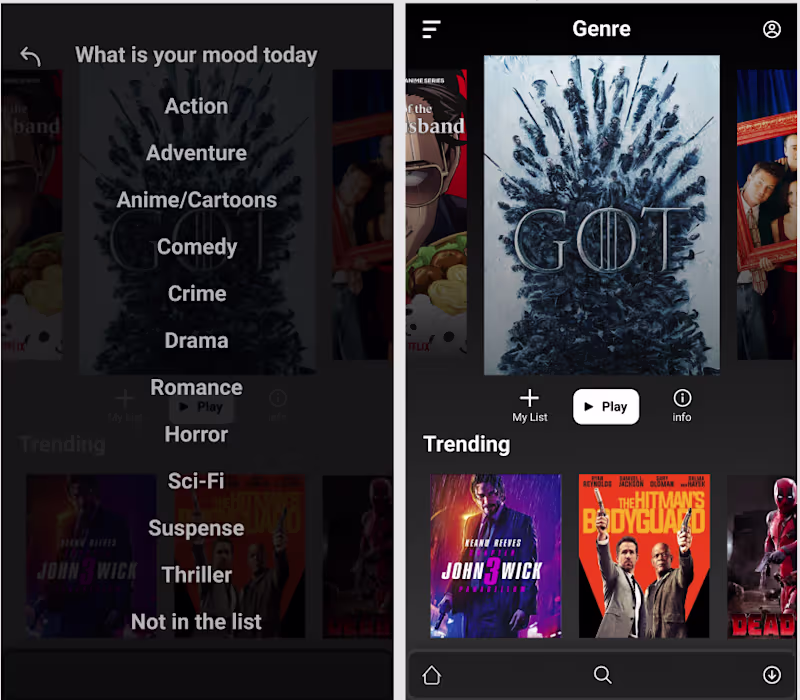Go back from the mood menu
The width and height of the screenshot is (800, 700).
click(30, 57)
